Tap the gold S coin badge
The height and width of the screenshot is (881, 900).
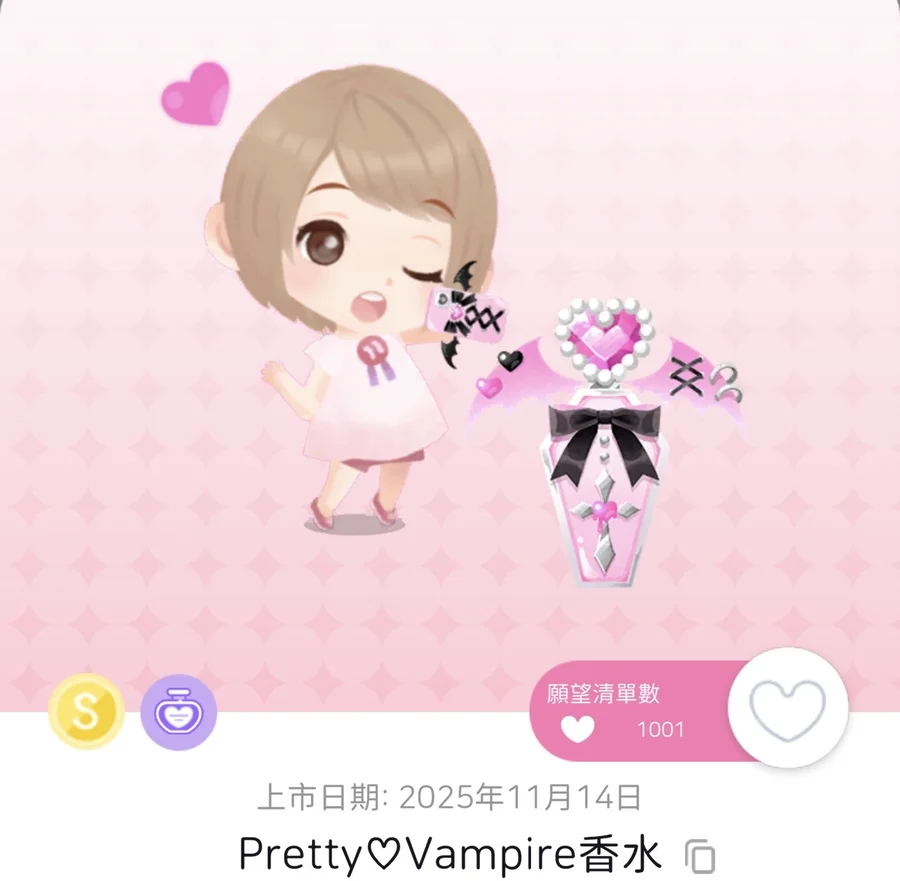click(x=87, y=712)
